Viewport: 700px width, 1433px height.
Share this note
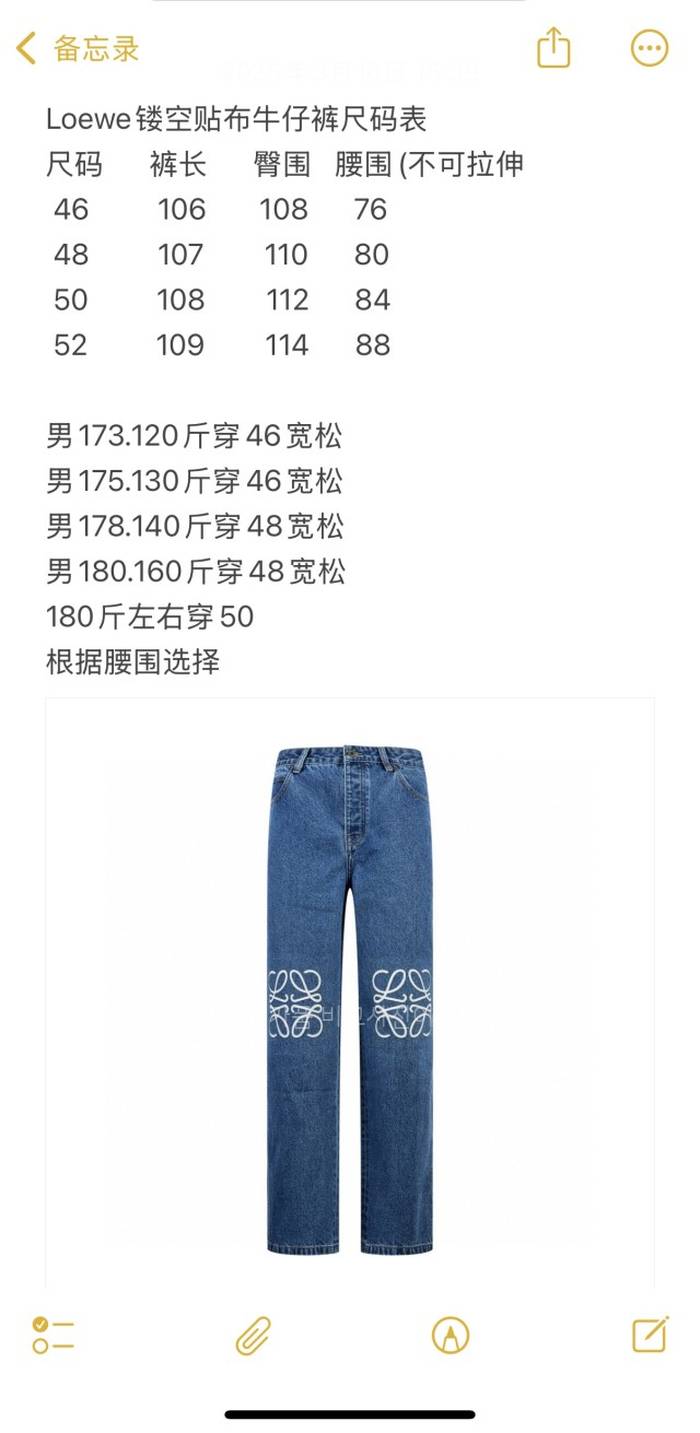point(553,48)
